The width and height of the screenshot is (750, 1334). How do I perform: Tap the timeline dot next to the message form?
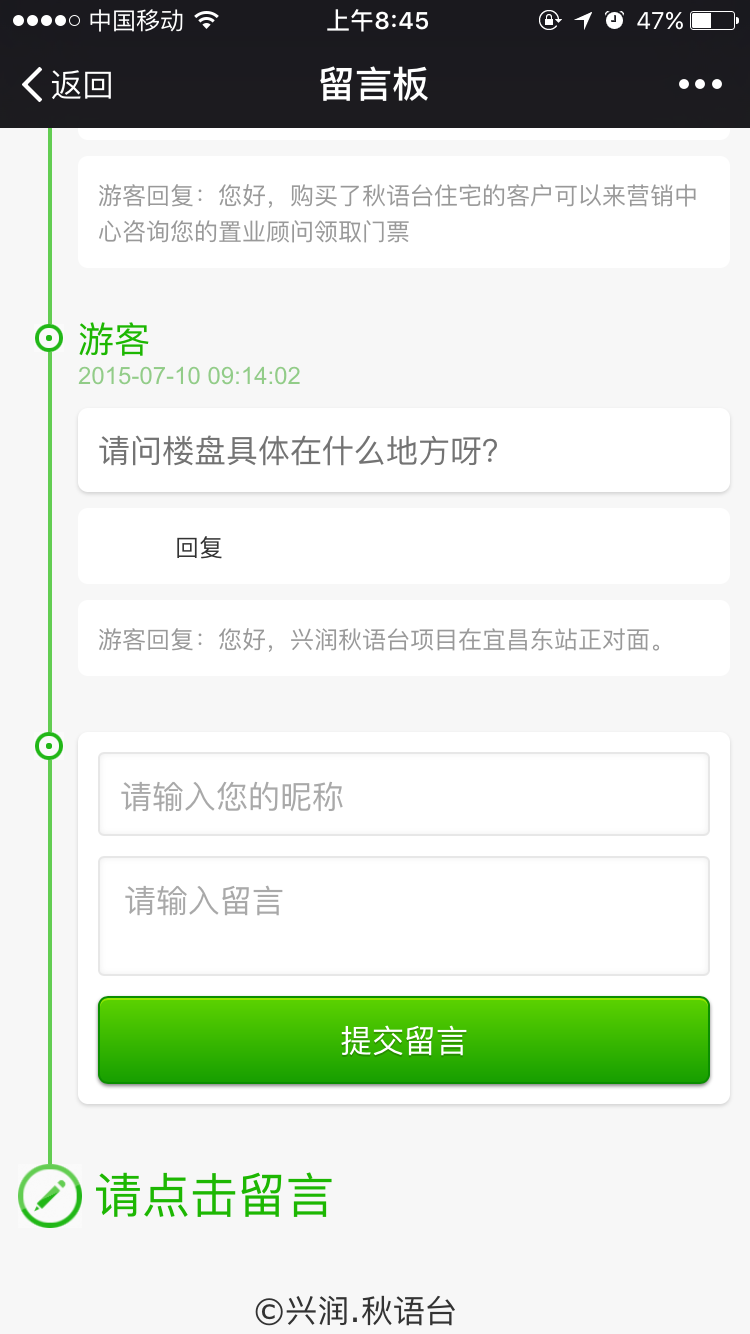click(47, 746)
